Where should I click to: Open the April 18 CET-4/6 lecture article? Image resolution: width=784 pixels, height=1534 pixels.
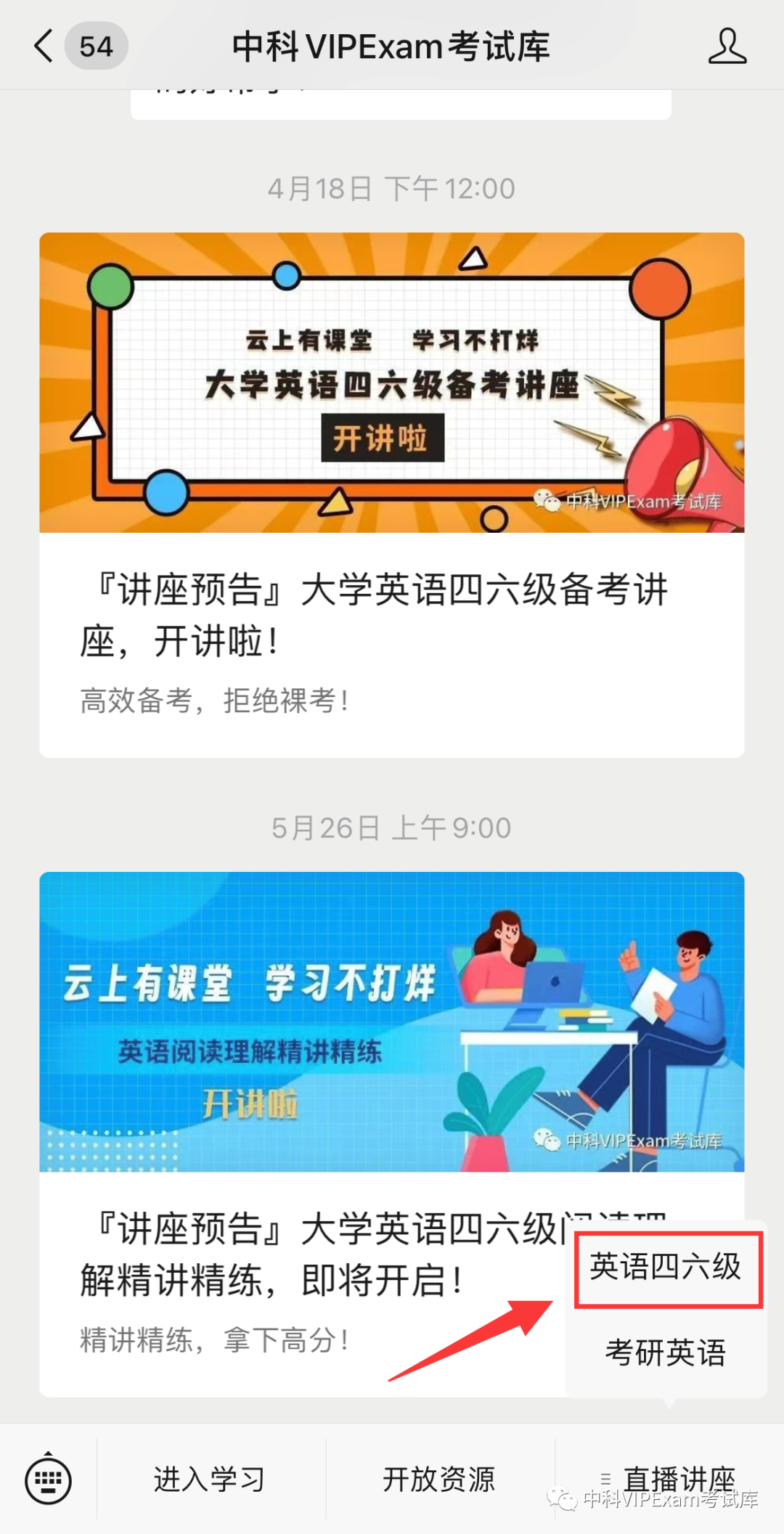pyautogui.click(x=392, y=495)
